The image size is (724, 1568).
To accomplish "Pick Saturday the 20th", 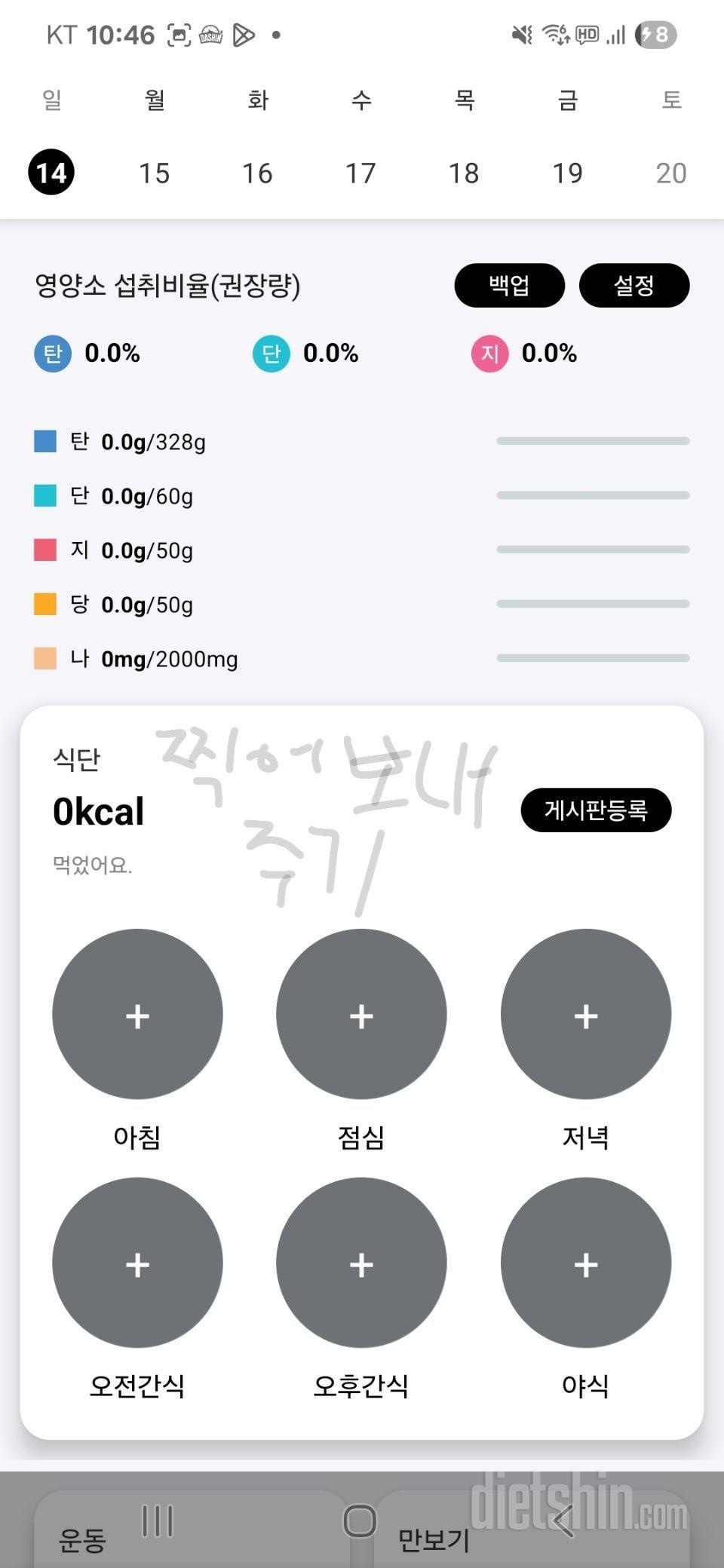I will 670,173.
